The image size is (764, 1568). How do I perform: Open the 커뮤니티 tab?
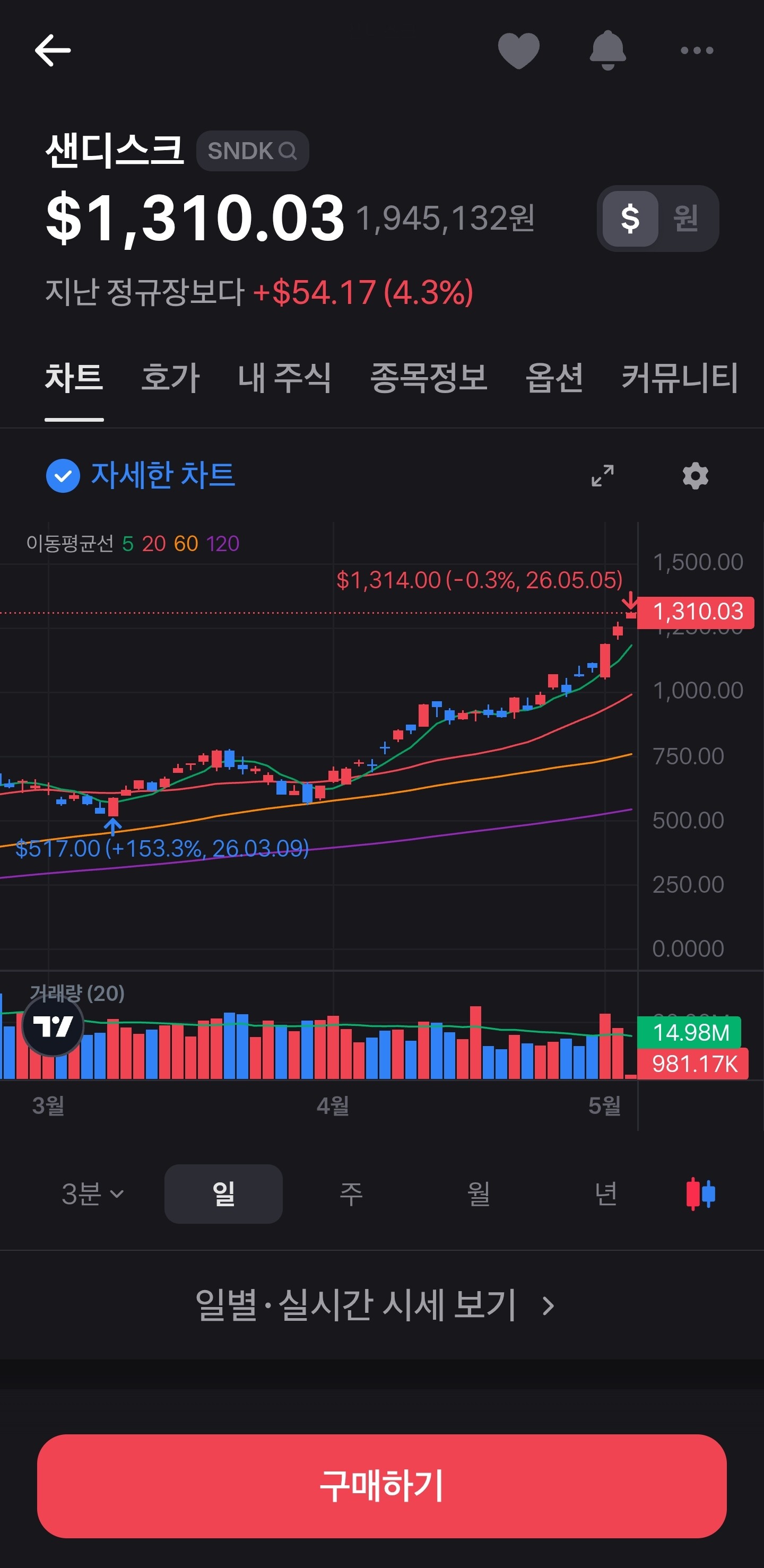coord(680,377)
